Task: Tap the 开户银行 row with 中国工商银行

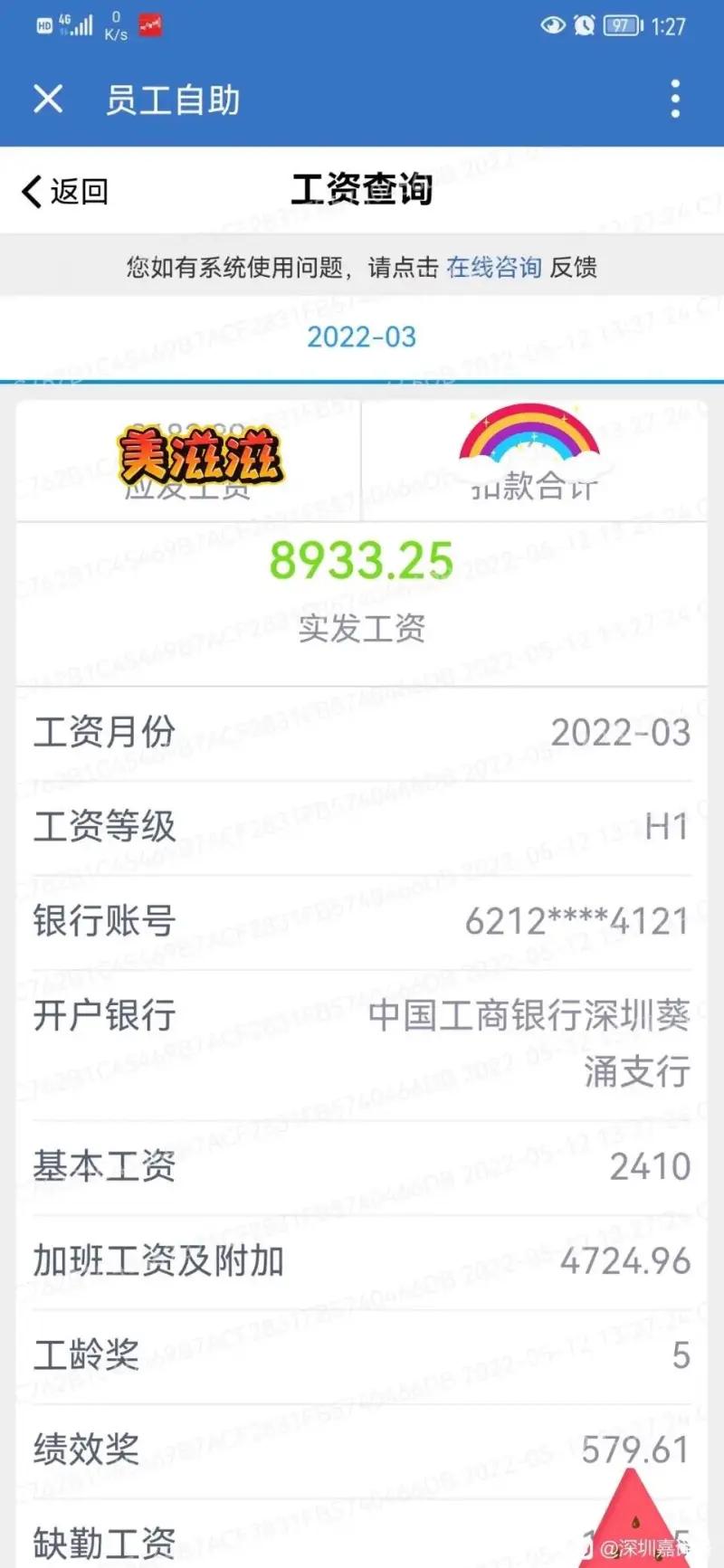Action: point(361,1045)
